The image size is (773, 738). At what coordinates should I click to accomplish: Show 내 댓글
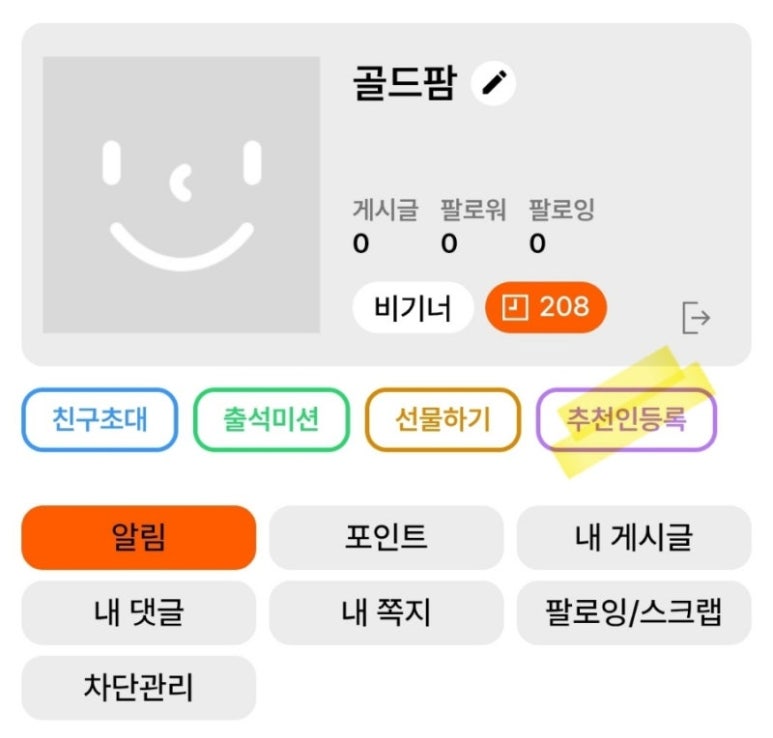click(x=138, y=612)
